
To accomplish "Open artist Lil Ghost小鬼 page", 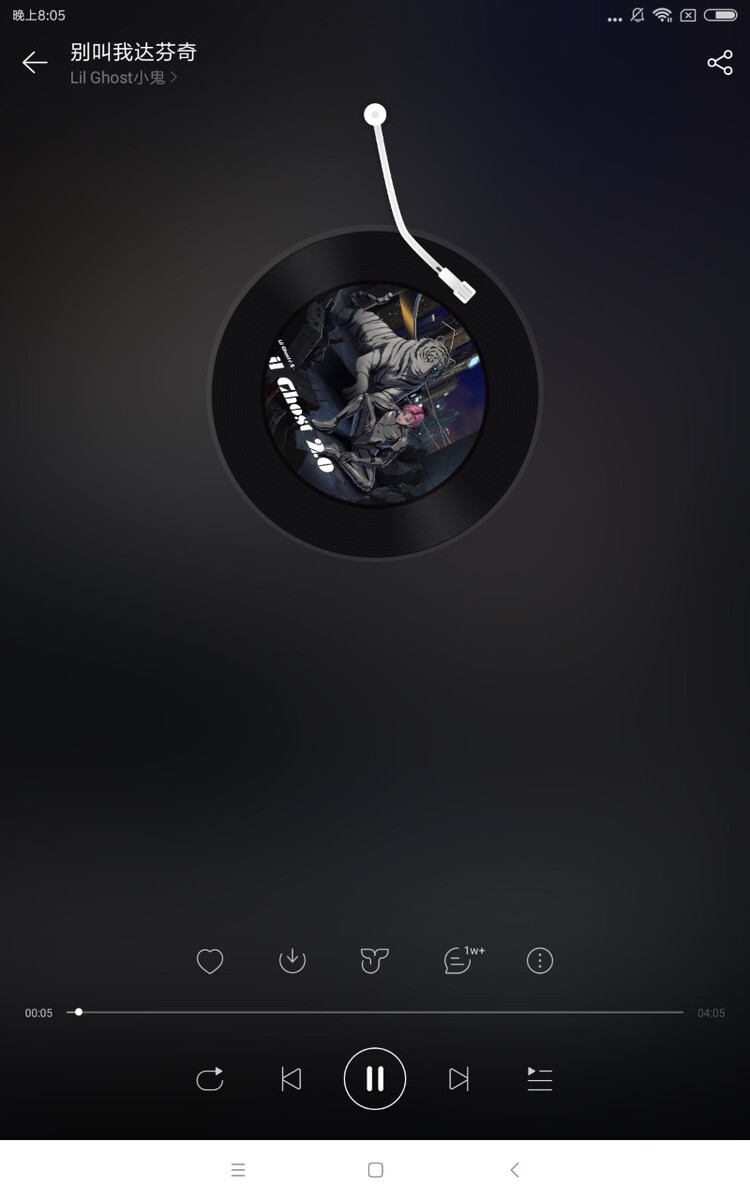I will tap(124, 77).
